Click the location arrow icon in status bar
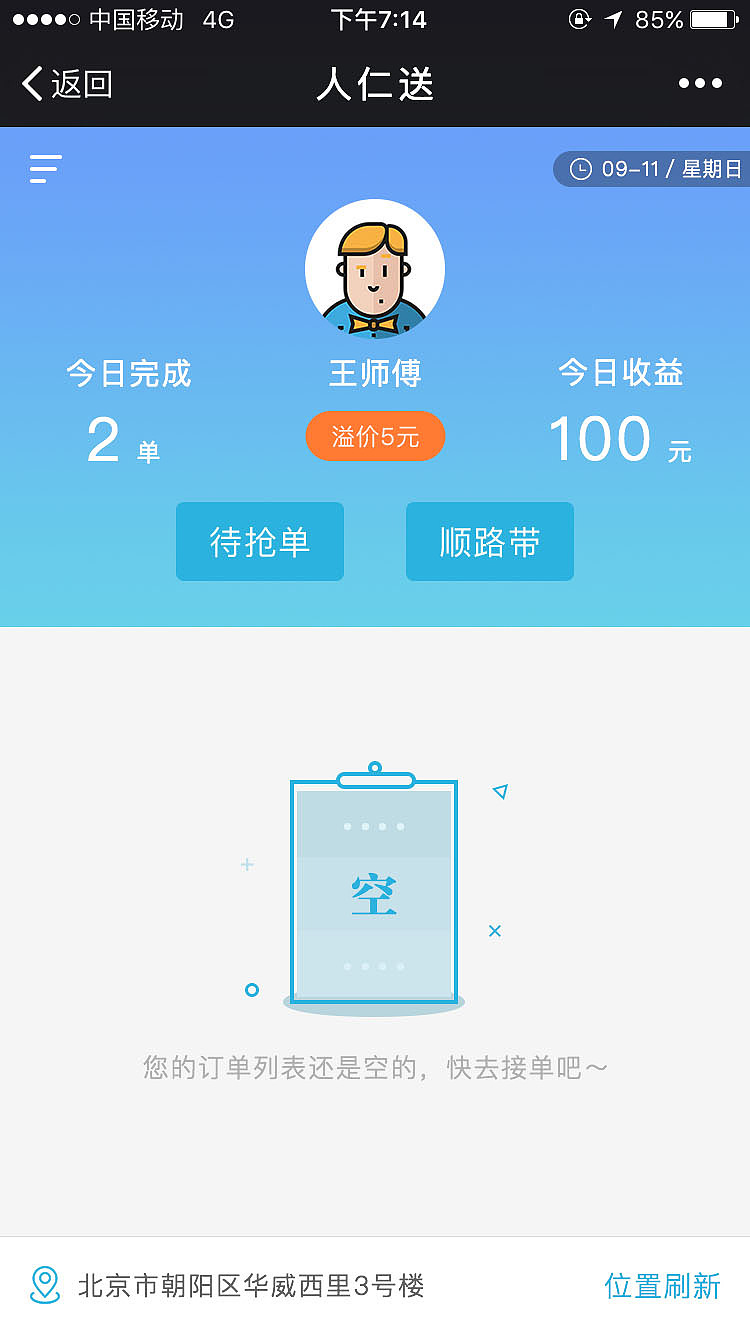The height and width of the screenshot is (1334, 750). pyautogui.click(x=612, y=19)
